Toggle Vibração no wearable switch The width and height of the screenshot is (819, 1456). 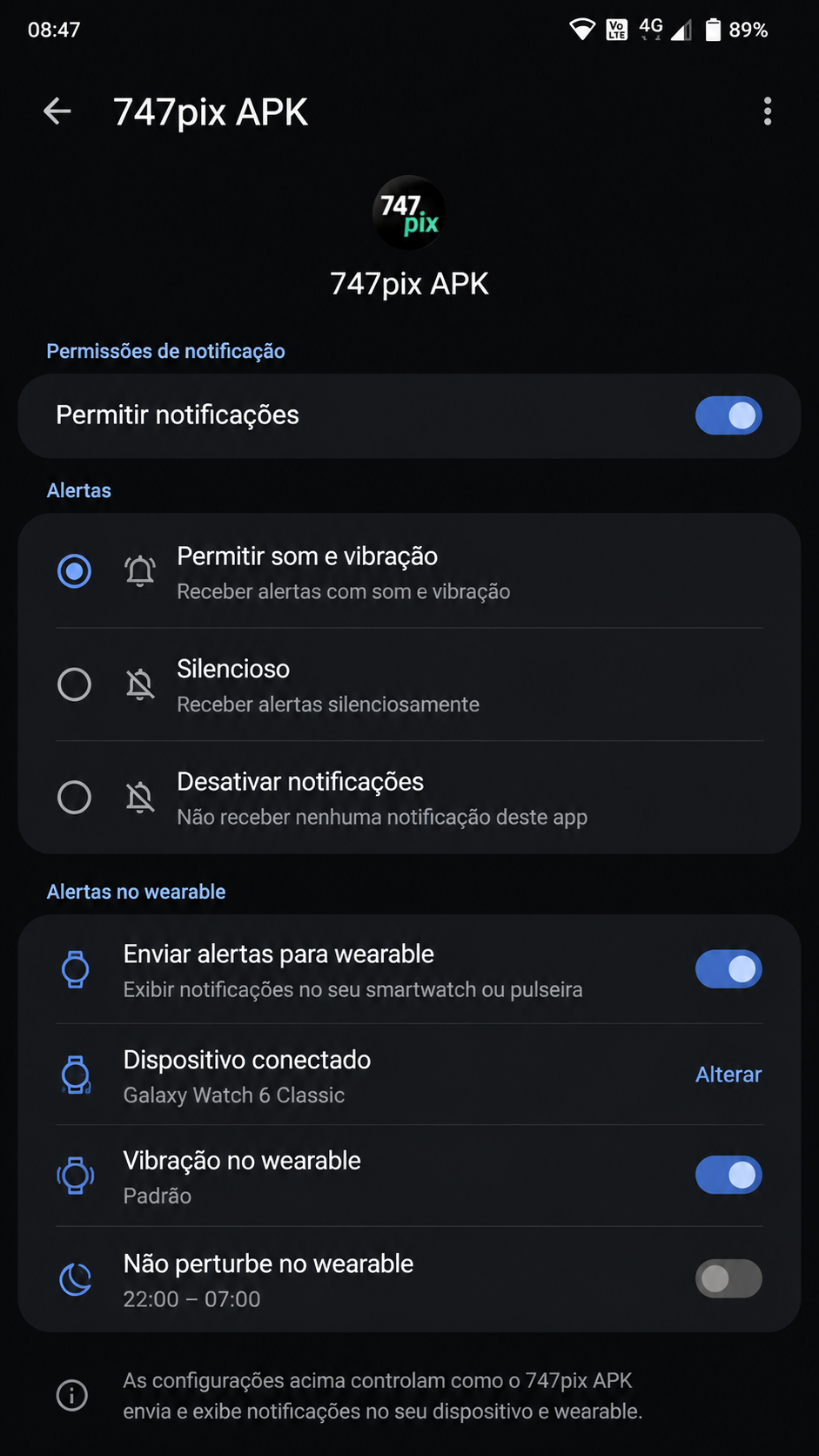pos(728,1176)
